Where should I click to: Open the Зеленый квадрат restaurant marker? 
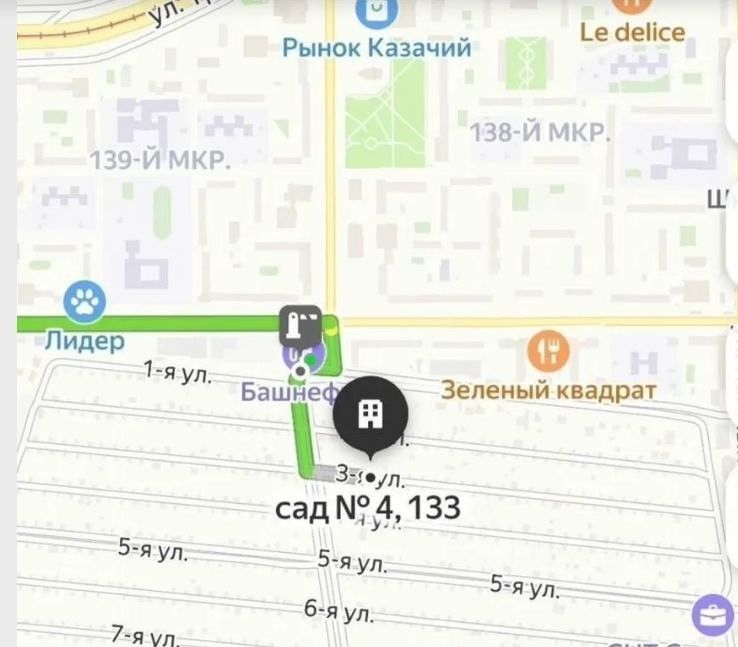click(548, 351)
